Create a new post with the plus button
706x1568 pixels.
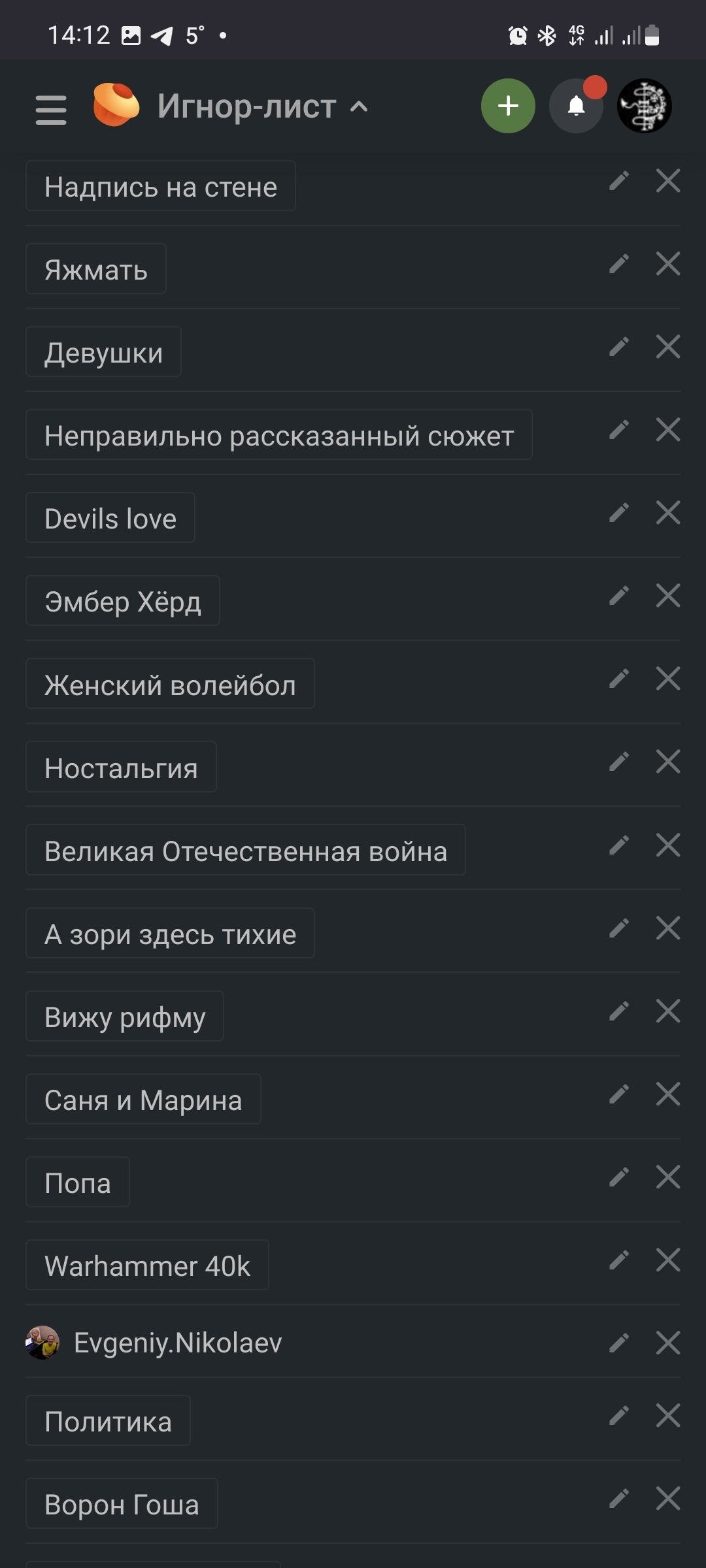pyautogui.click(x=508, y=106)
